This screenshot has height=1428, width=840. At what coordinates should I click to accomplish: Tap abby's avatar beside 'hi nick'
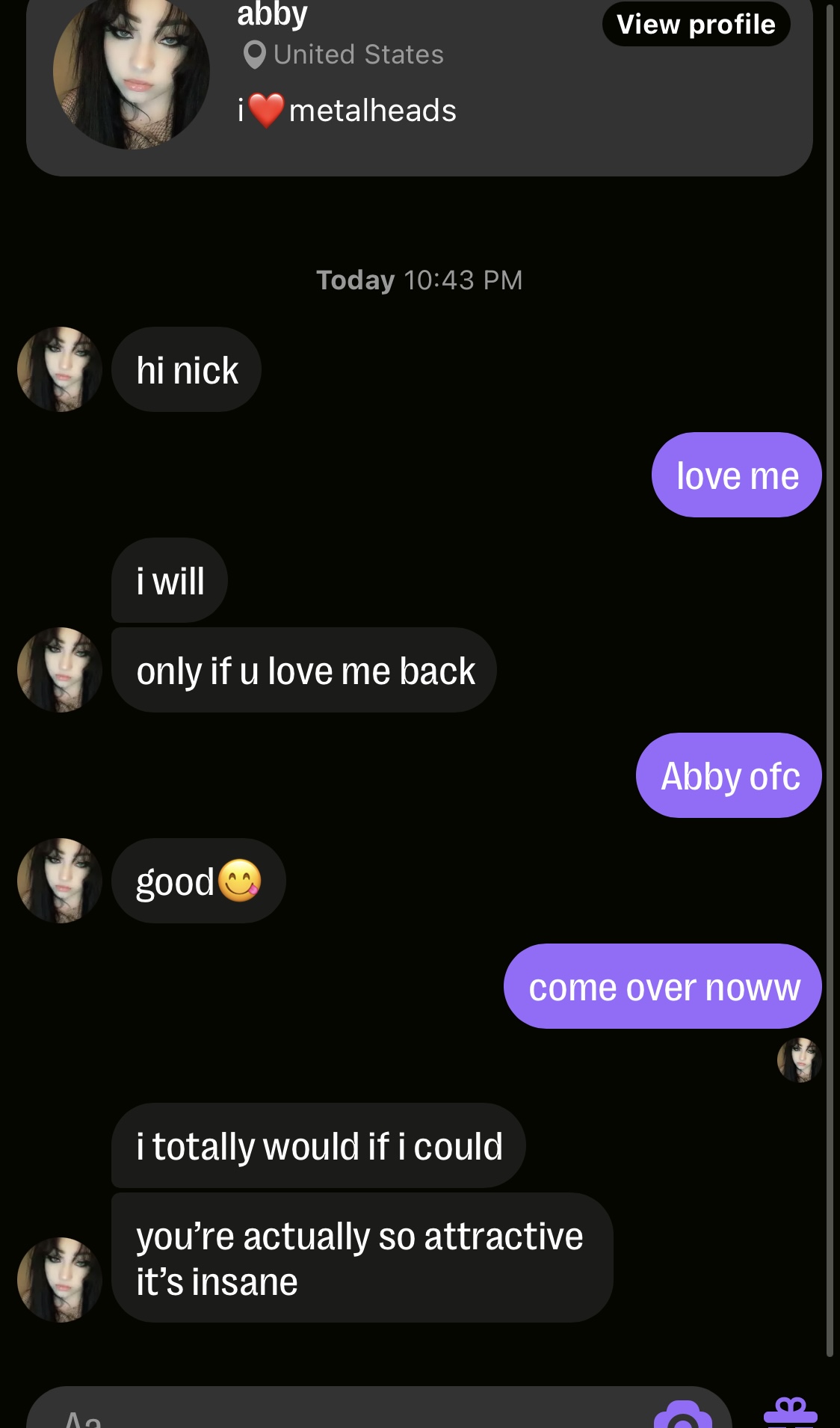click(x=60, y=369)
